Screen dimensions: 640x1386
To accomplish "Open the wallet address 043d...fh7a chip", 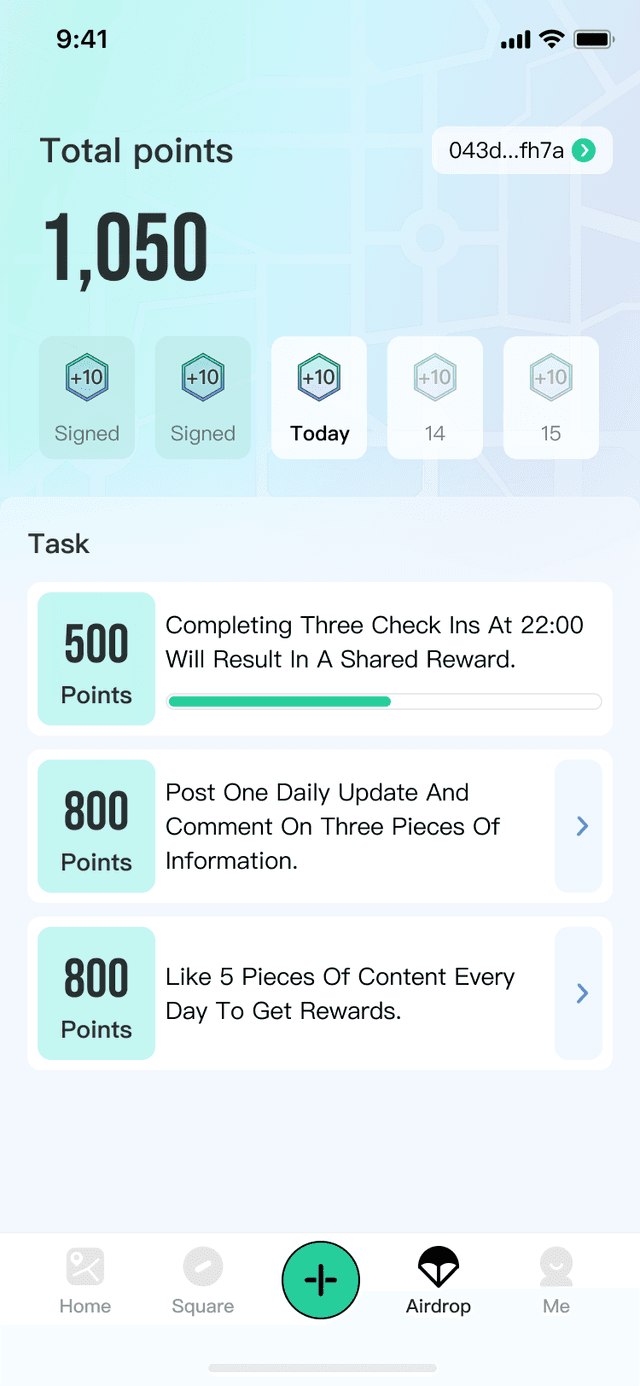I will pos(521,151).
